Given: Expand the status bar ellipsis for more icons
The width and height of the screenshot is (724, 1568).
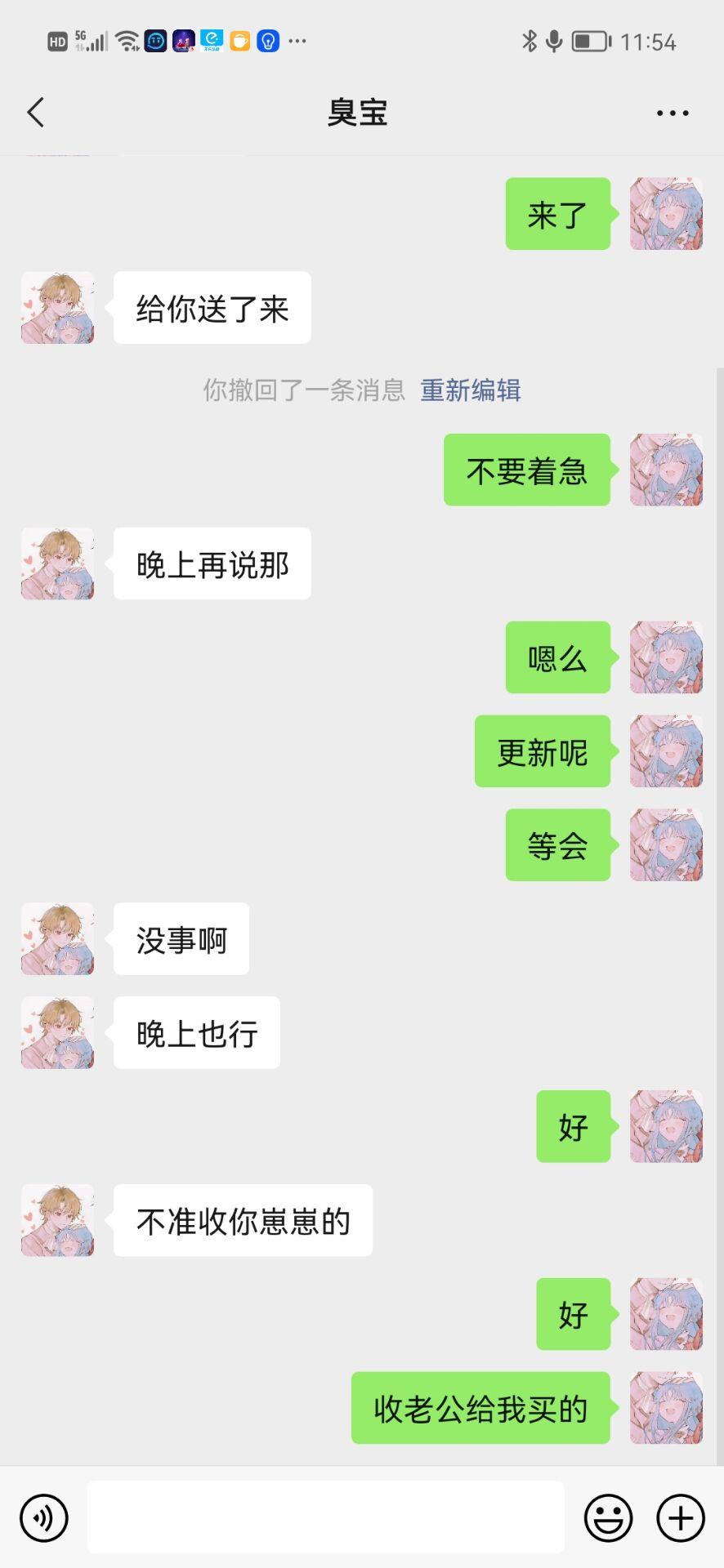Looking at the screenshot, I should (x=296, y=41).
